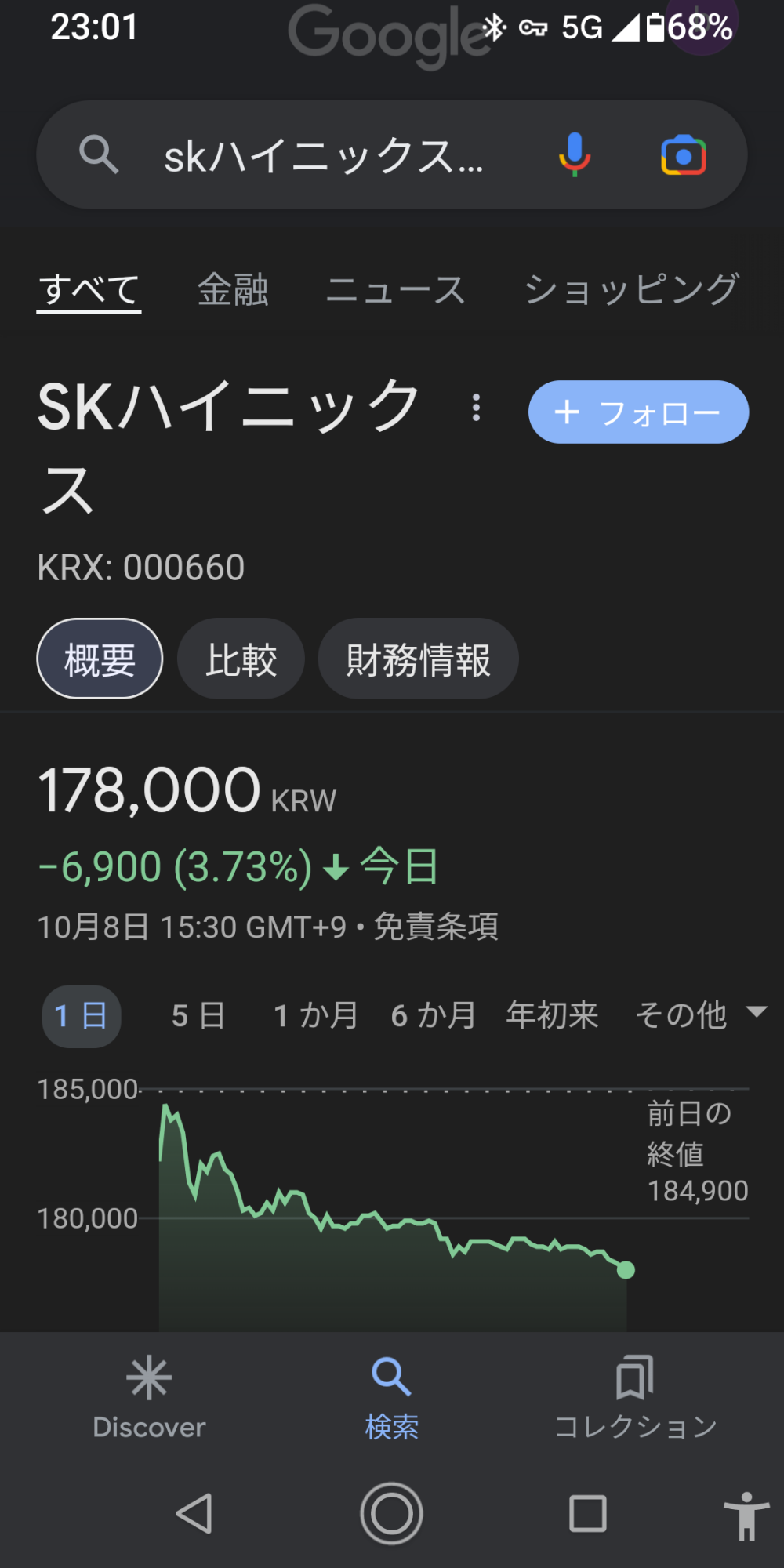784x1568 pixels.
Task: Open Google Lens camera search
Action: click(684, 154)
